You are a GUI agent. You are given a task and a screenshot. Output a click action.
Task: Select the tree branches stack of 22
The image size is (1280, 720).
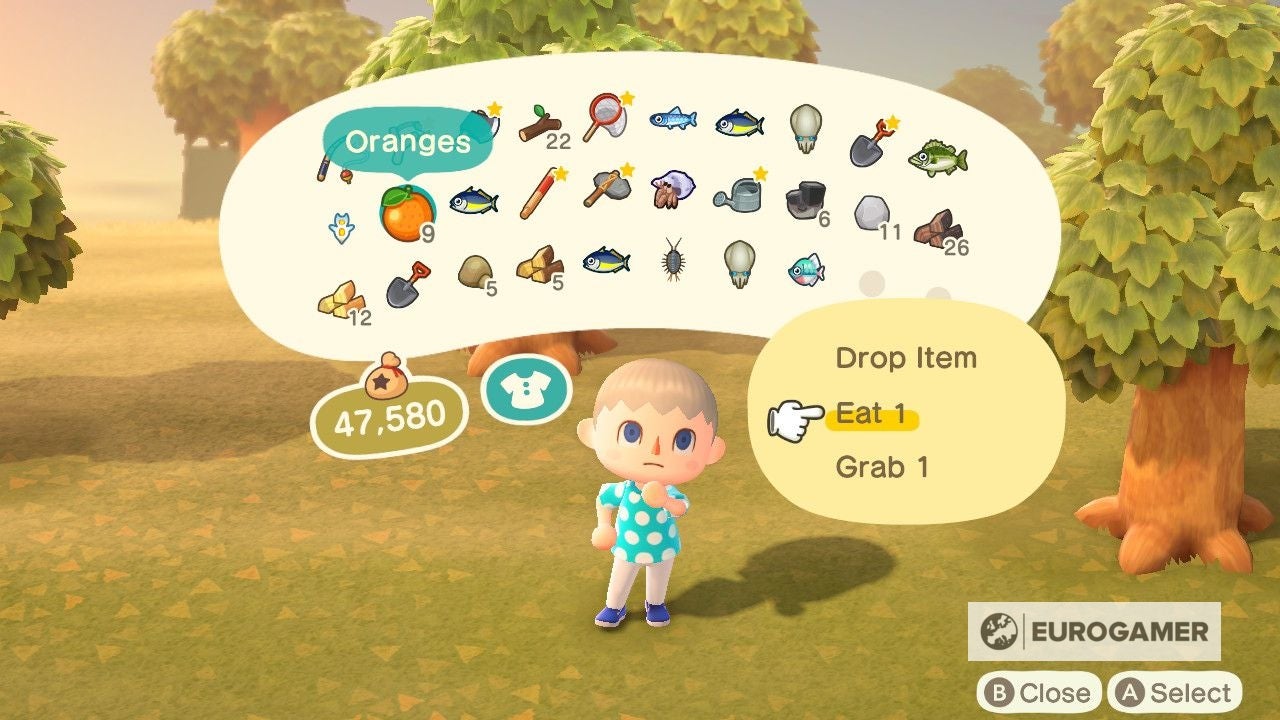[540, 125]
